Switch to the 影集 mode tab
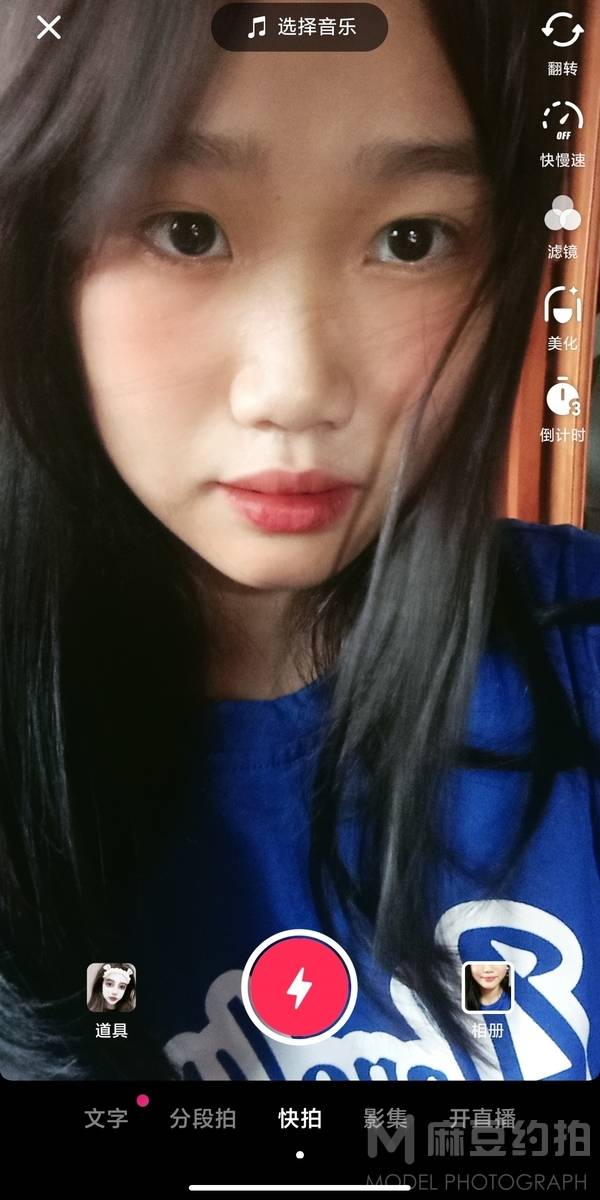 pos(386,1118)
